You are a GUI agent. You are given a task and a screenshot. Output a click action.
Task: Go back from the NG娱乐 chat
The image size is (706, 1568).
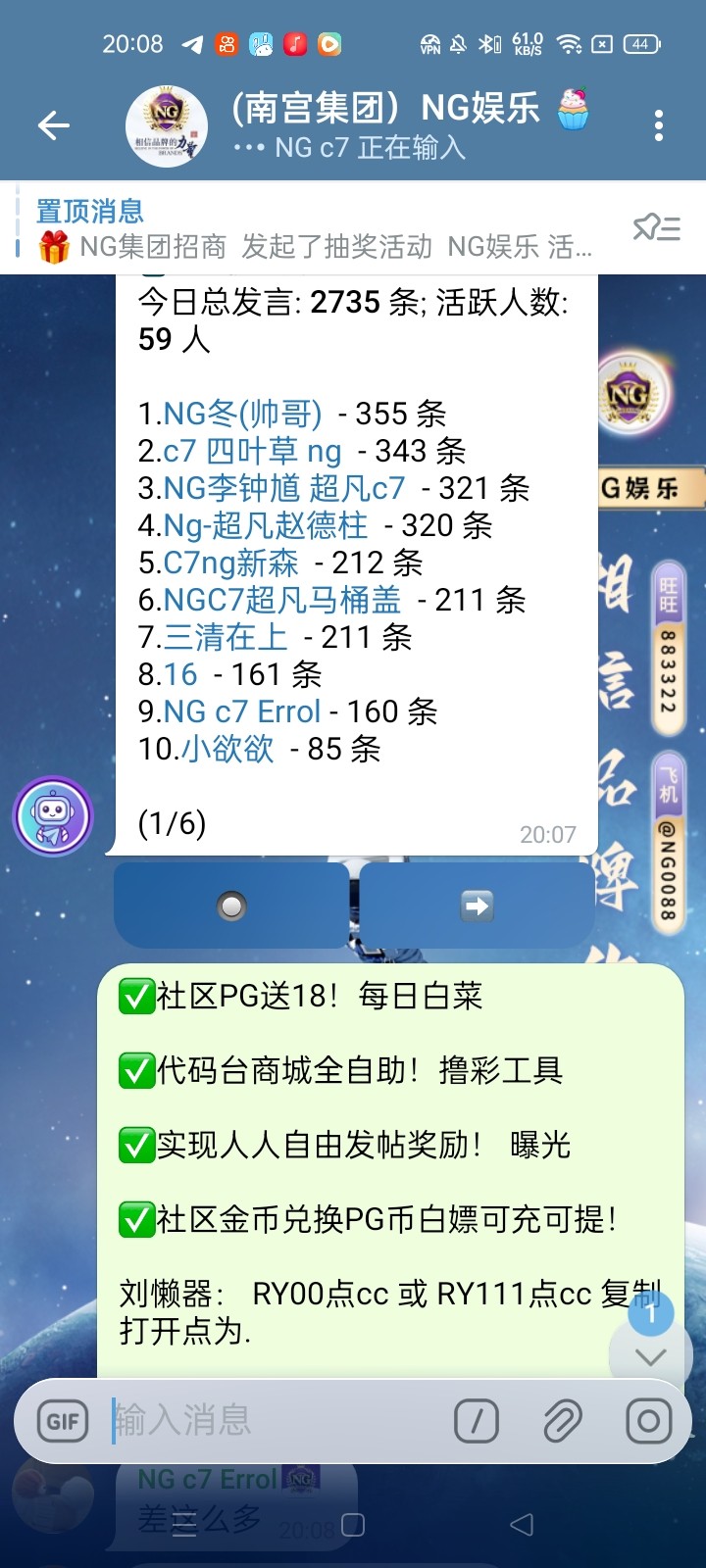pyautogui.click(x=54, y=125)
